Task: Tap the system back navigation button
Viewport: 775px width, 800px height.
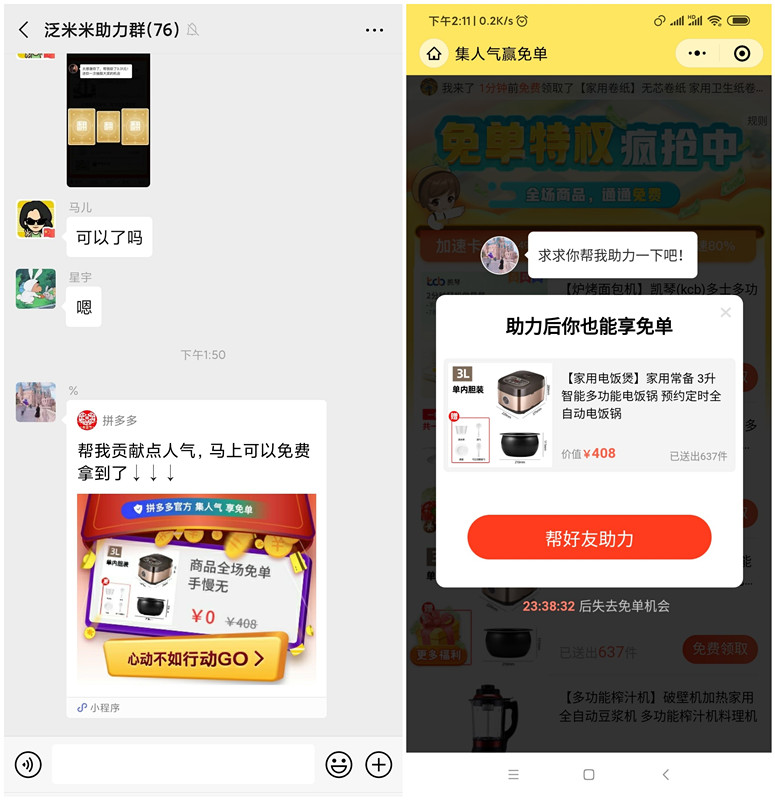Action: (x=666, y=775)
